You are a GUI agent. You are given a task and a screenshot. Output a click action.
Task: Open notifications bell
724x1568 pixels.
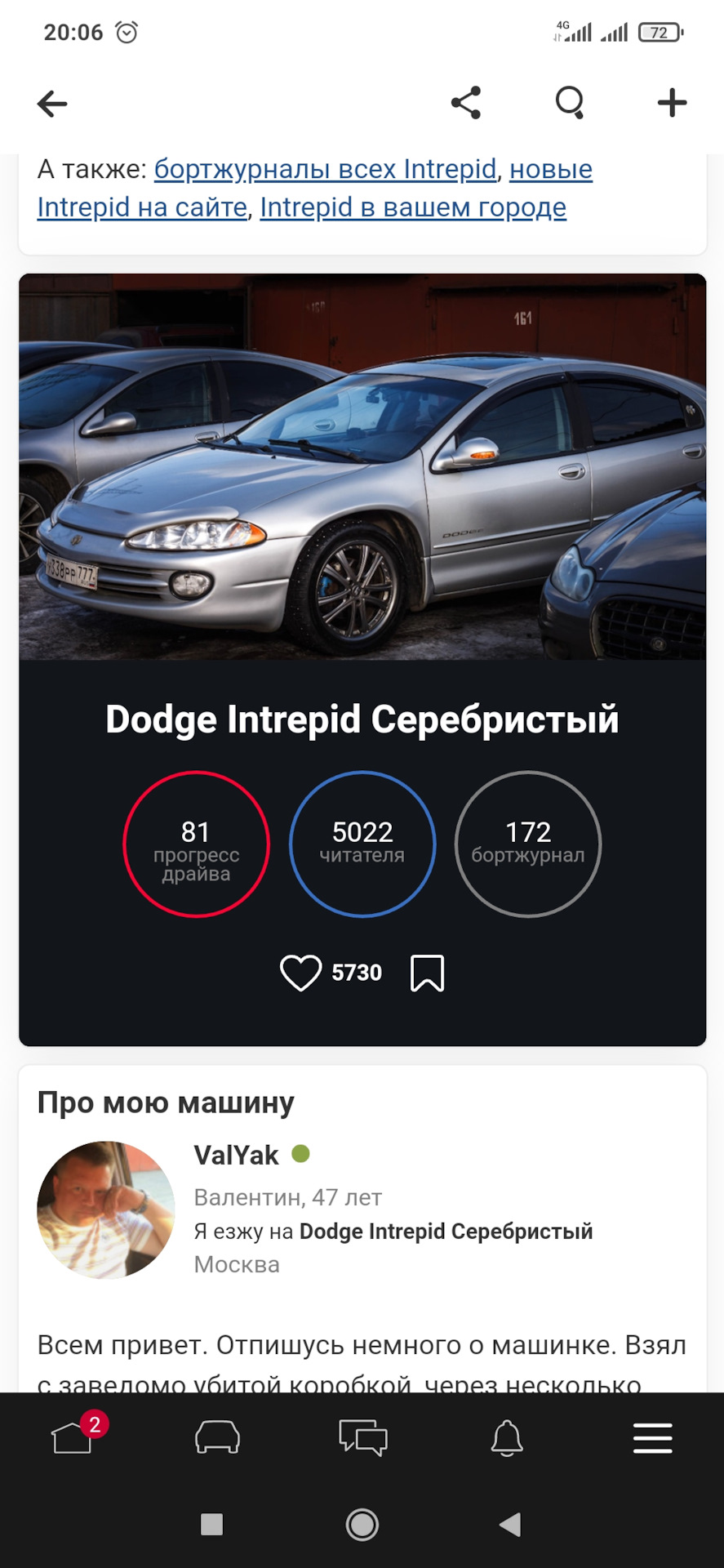[507, 1440]
